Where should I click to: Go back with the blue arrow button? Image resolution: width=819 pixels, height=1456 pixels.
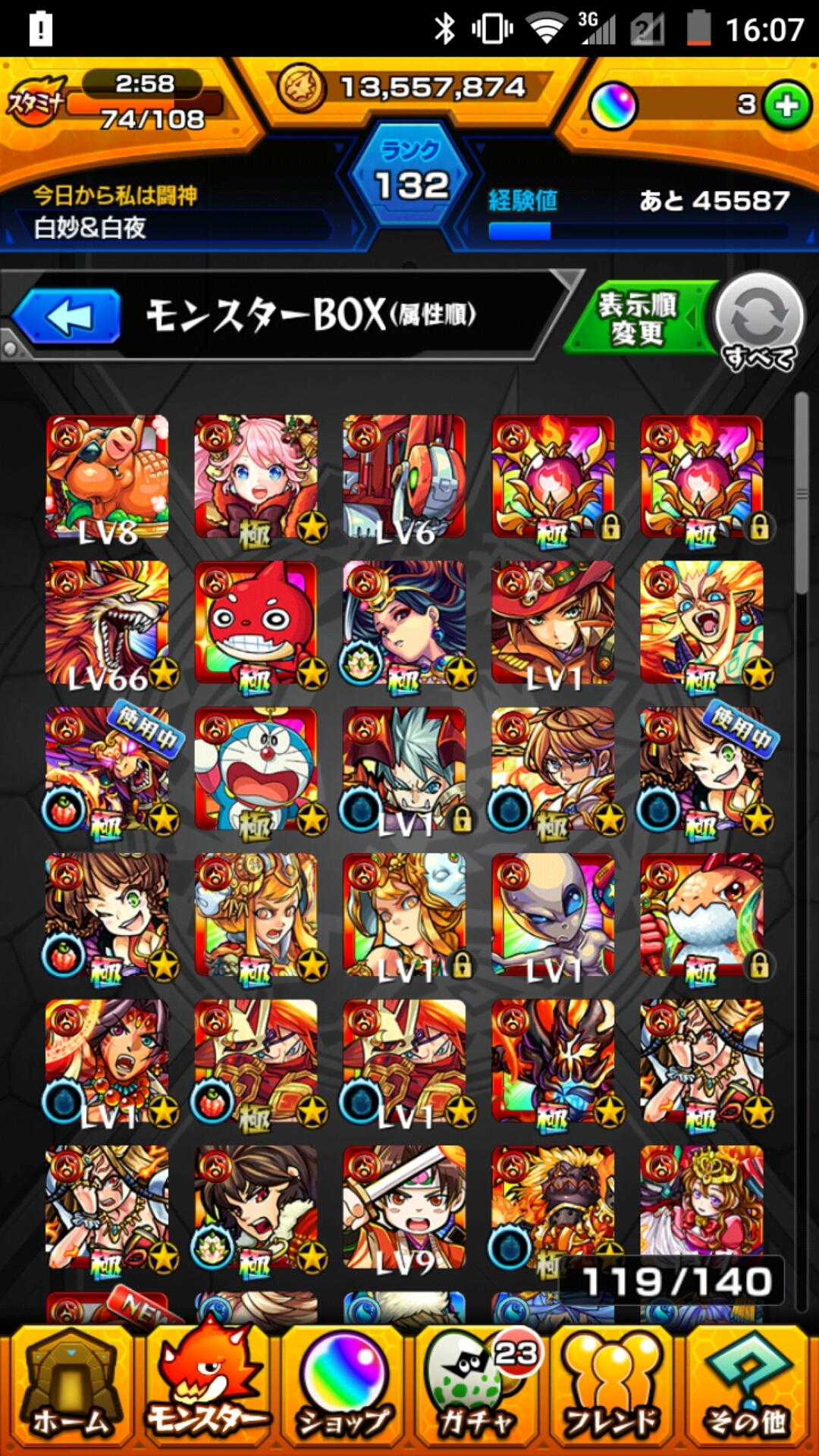tap(67, 316)
